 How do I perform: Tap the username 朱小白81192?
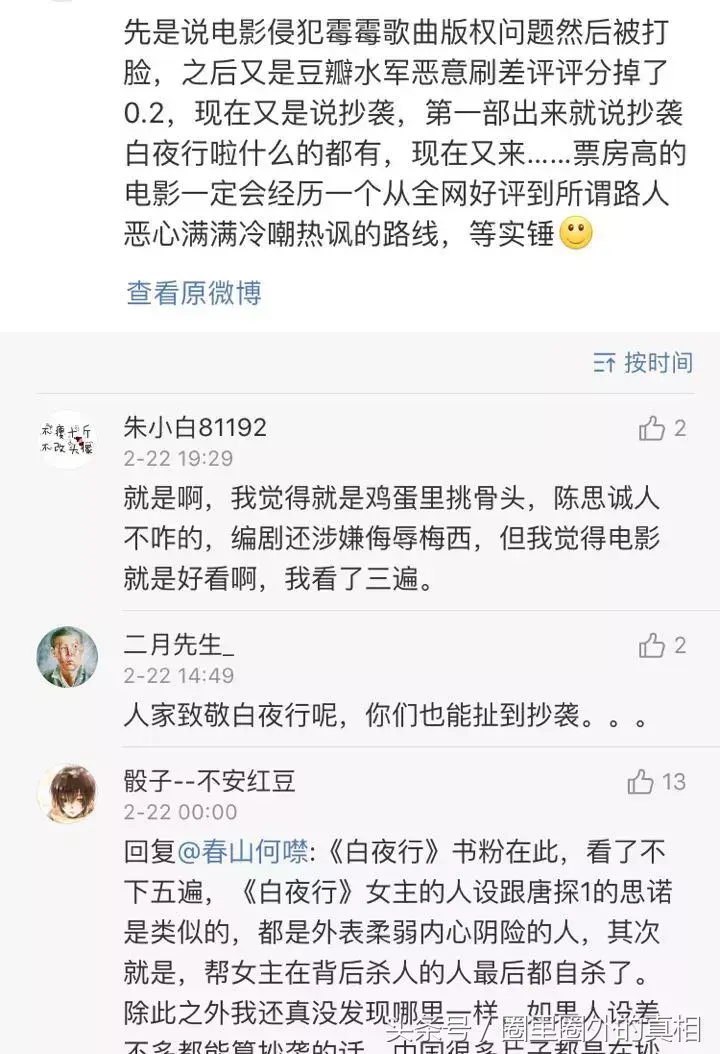tap(195, 428)
